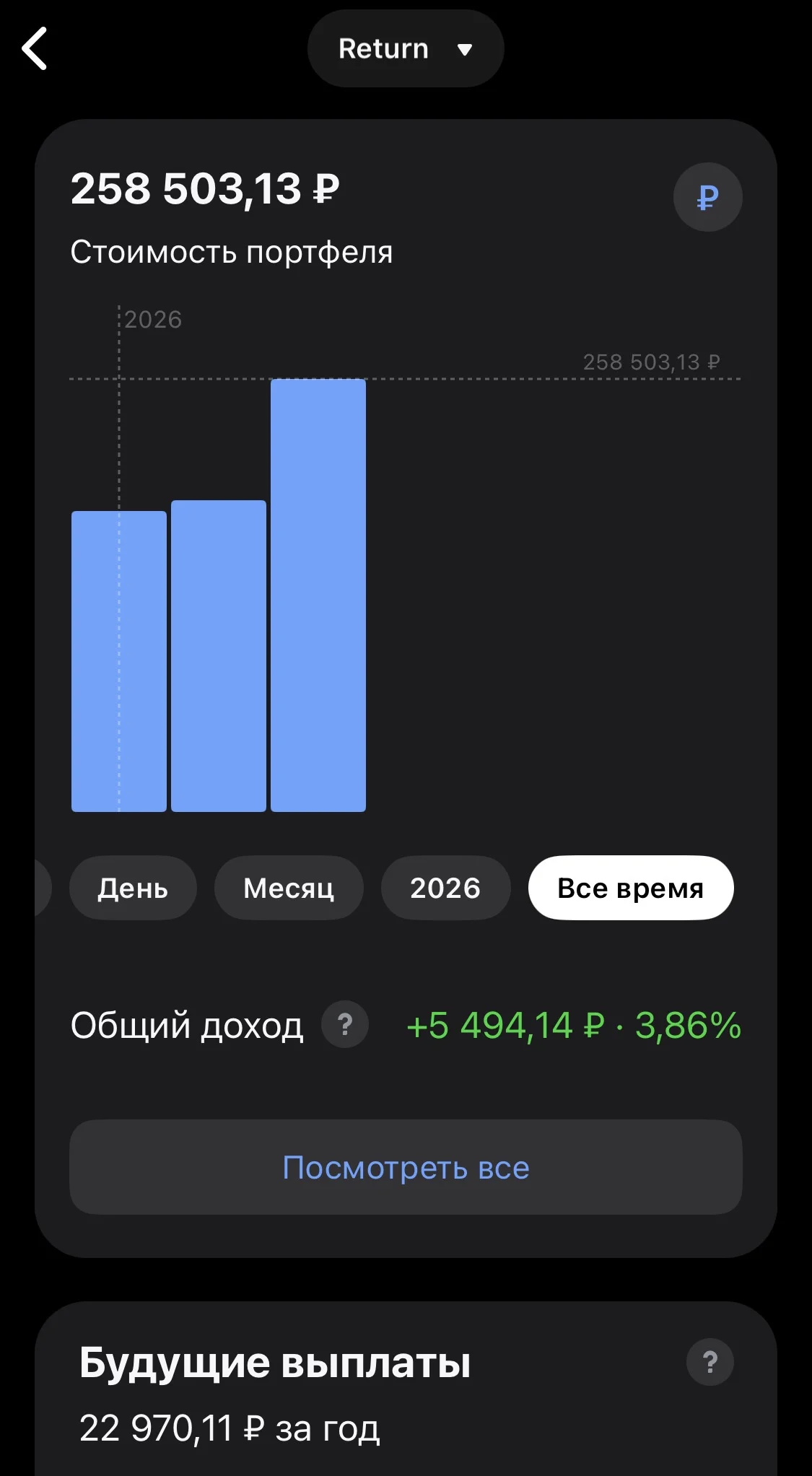Image resolution: width=812 pixels, height=1476 pixels.
Task: Tap the ruble currency button
Action: point(708,197)
